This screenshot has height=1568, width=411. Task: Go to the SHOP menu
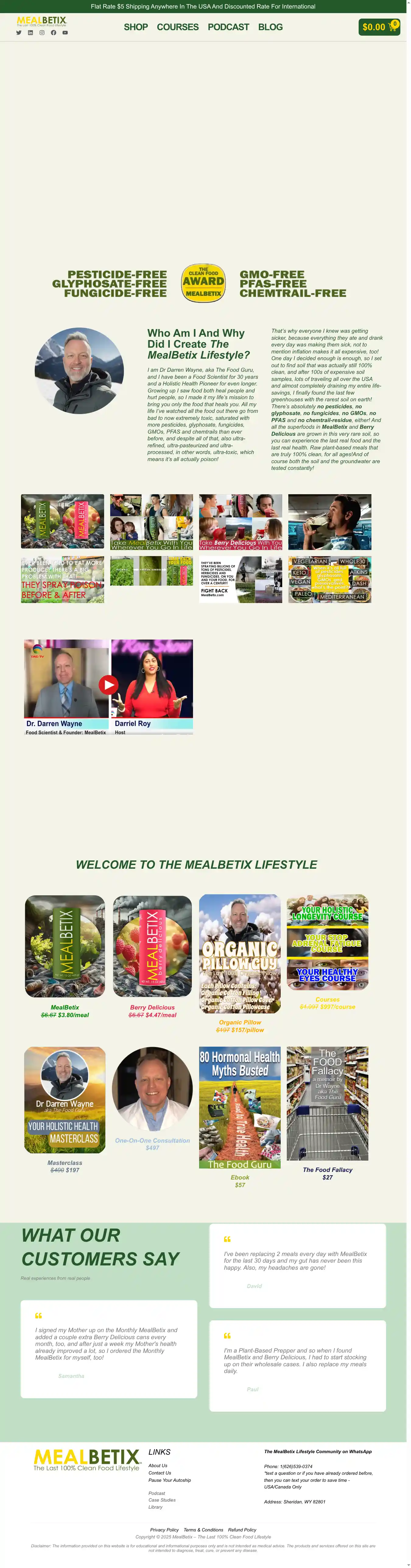[135, 27]
